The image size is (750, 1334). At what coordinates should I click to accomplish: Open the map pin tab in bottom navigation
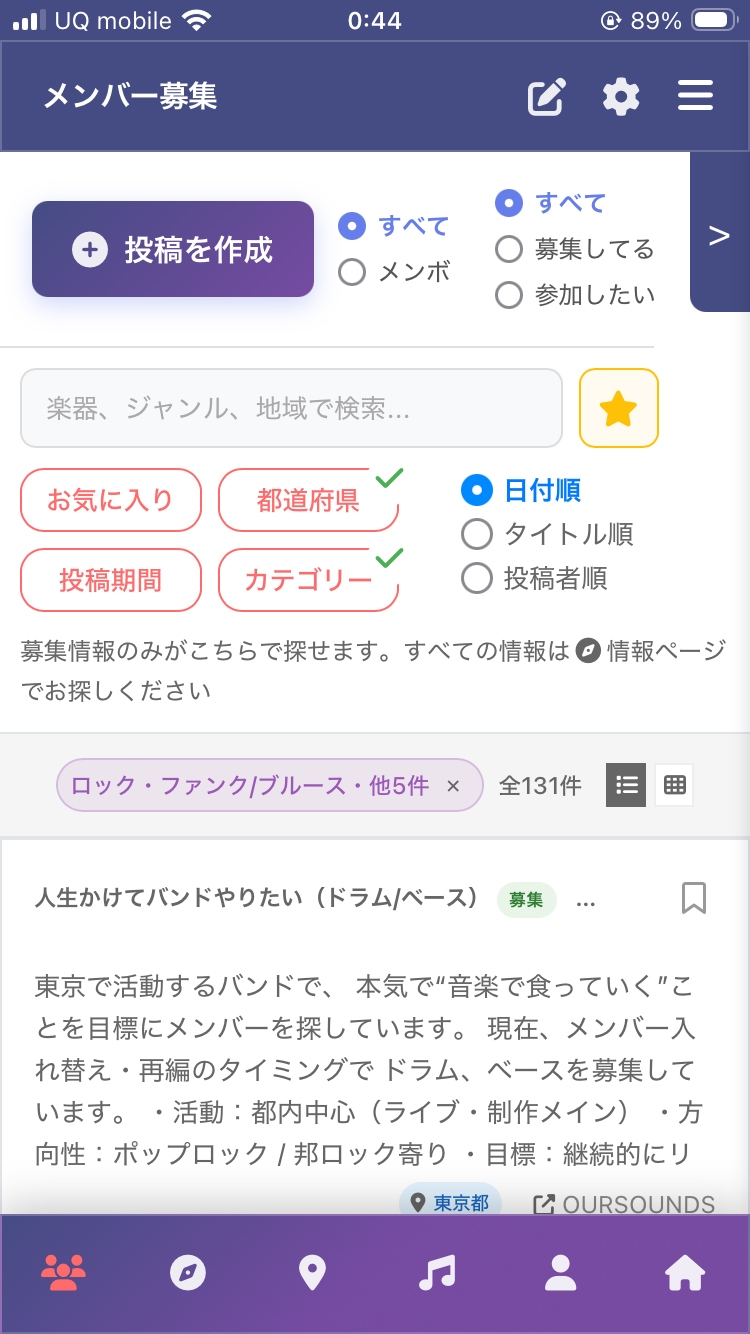pos(312,1271)
